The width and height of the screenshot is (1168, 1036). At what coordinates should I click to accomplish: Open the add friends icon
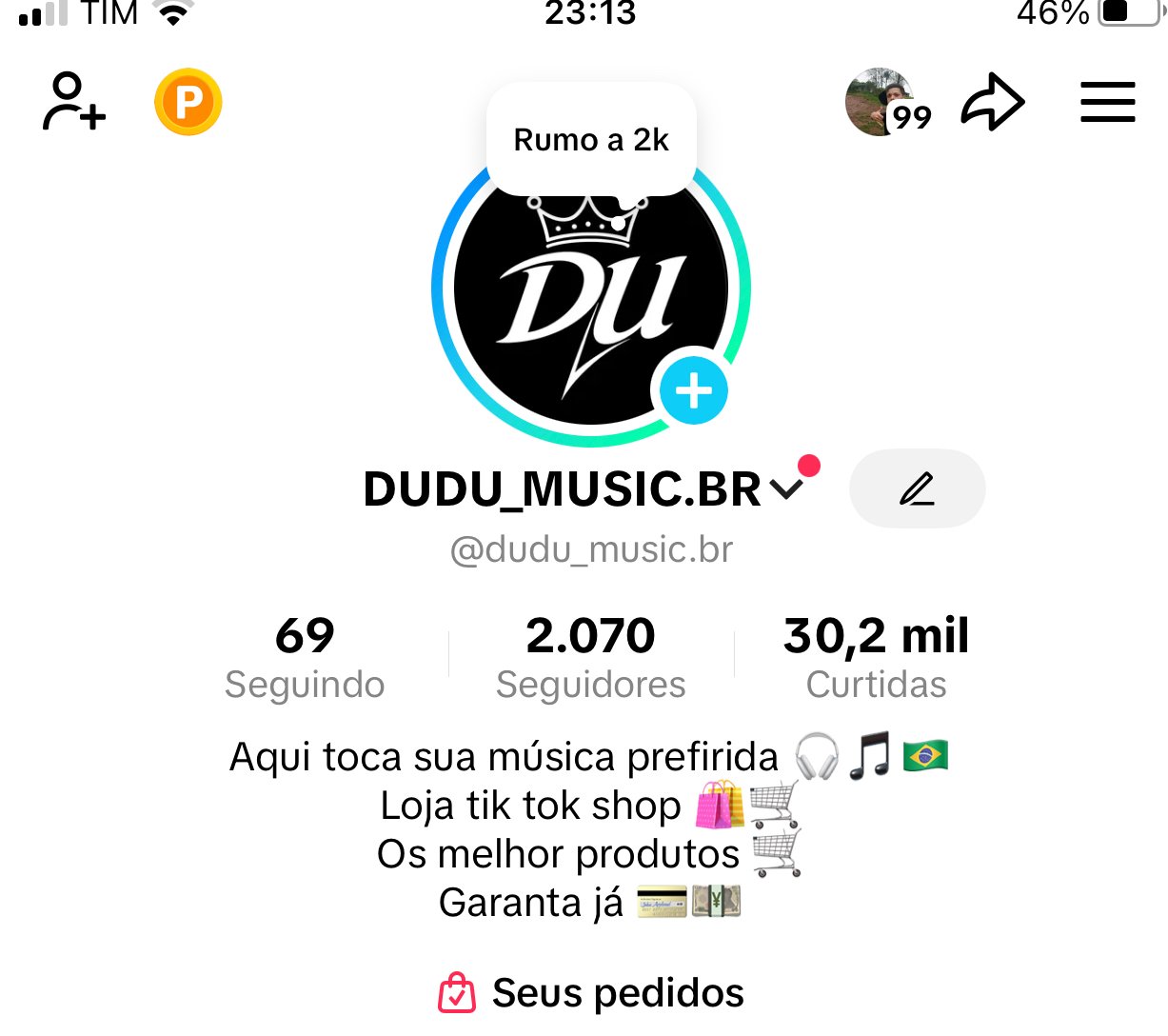pos(73,101)
